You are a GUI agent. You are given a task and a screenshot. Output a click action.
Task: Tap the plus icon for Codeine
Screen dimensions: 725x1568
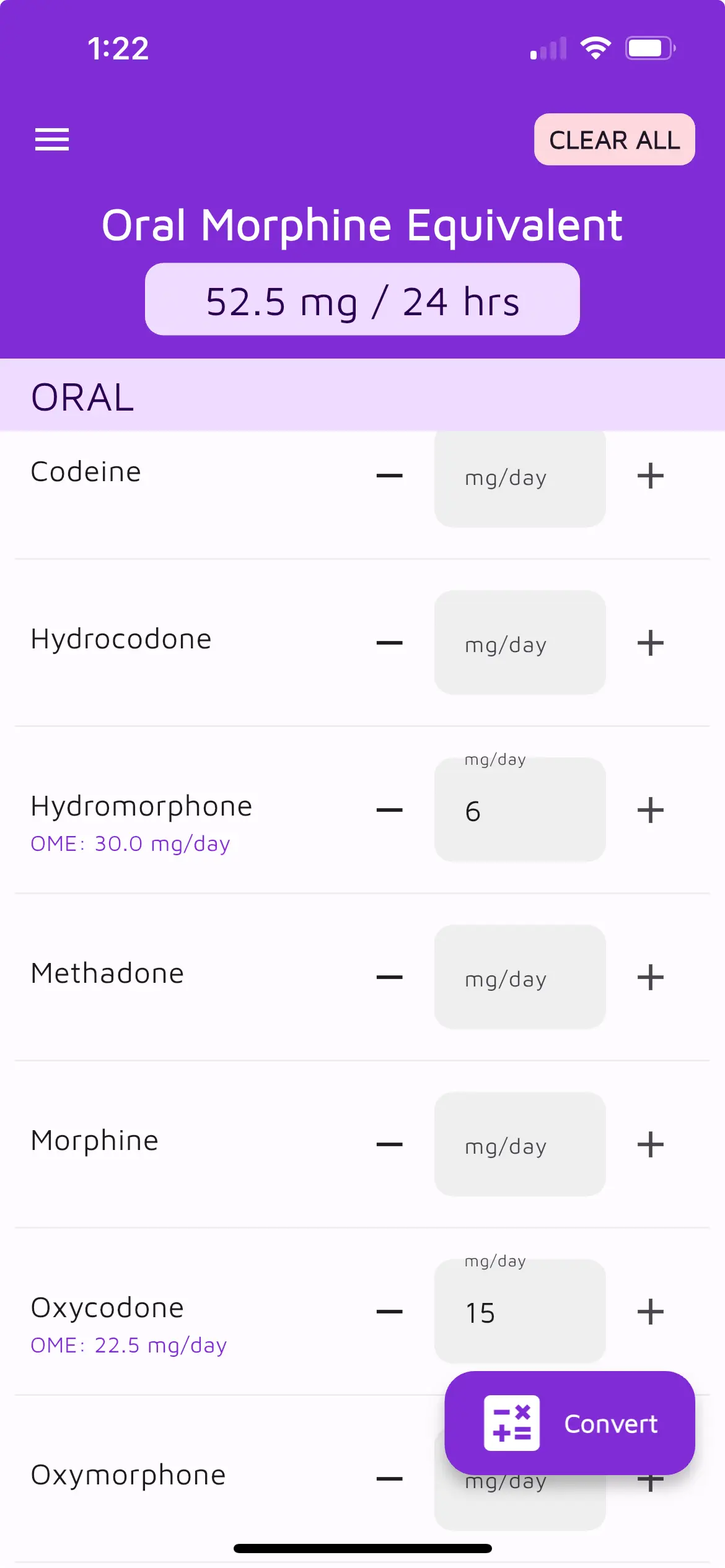pyautogui.click(x=650, y=476)
